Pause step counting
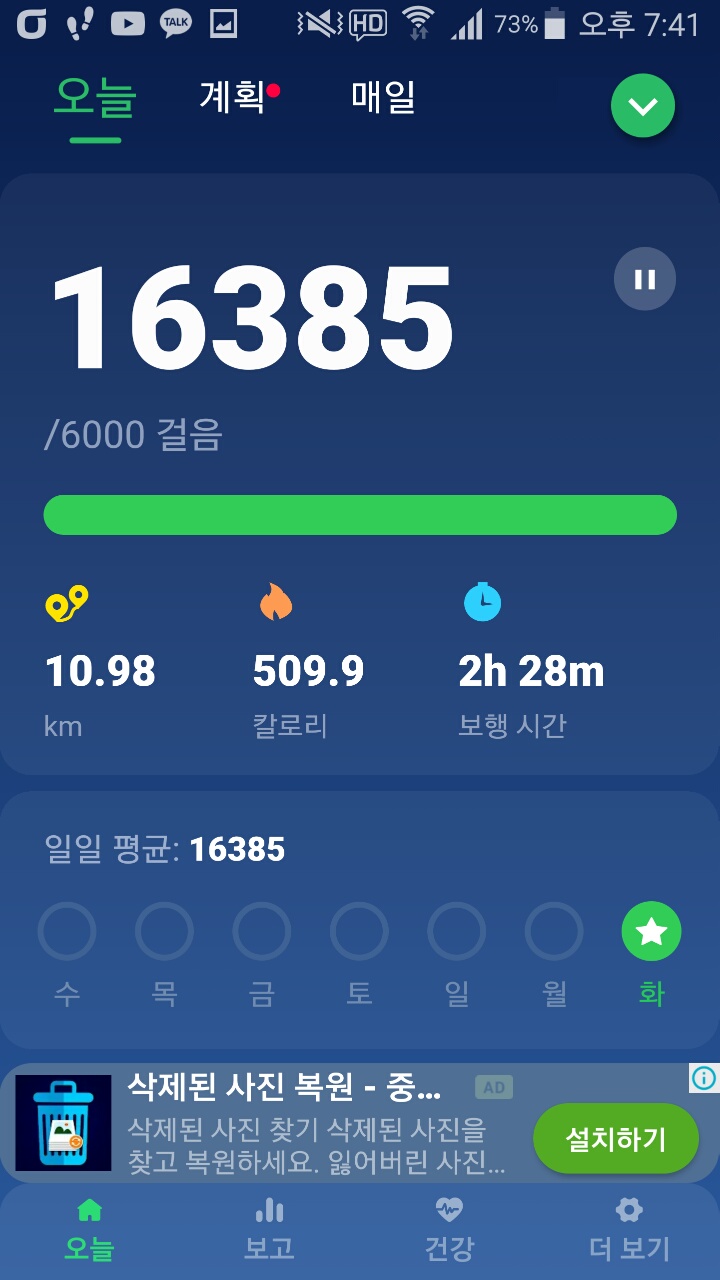This screenshot has height=1280, width=720. point(645,279)
